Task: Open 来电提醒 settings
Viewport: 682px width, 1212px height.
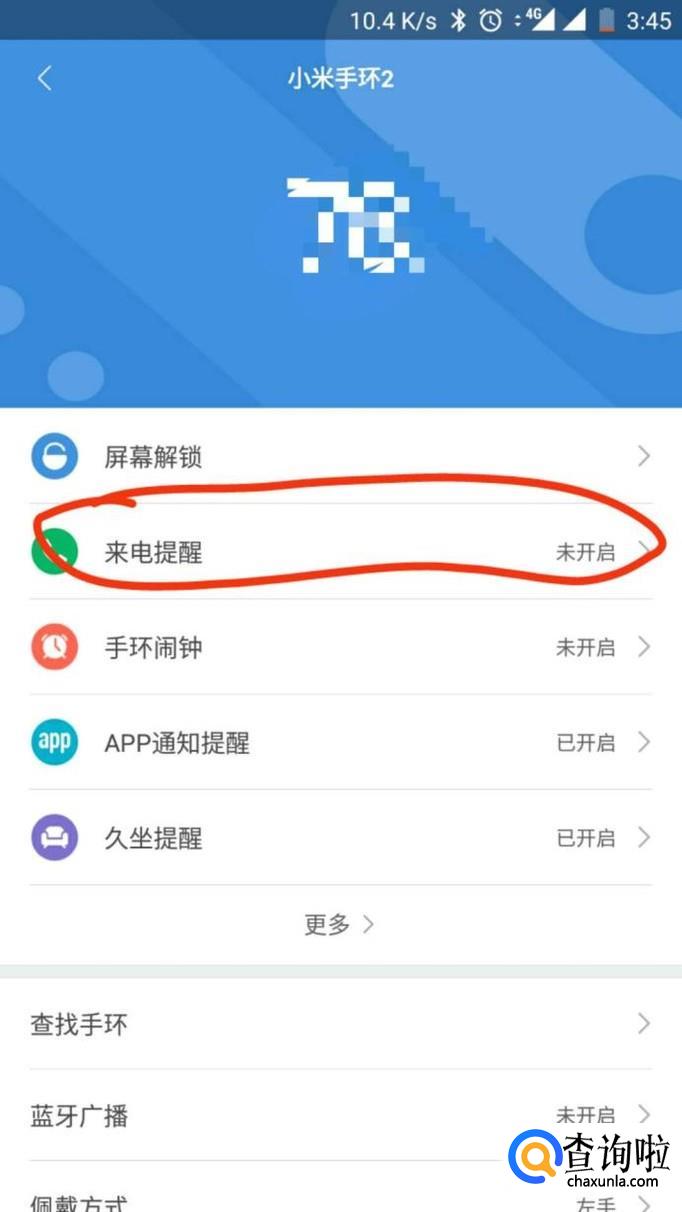Action: [x=340, y=551]
